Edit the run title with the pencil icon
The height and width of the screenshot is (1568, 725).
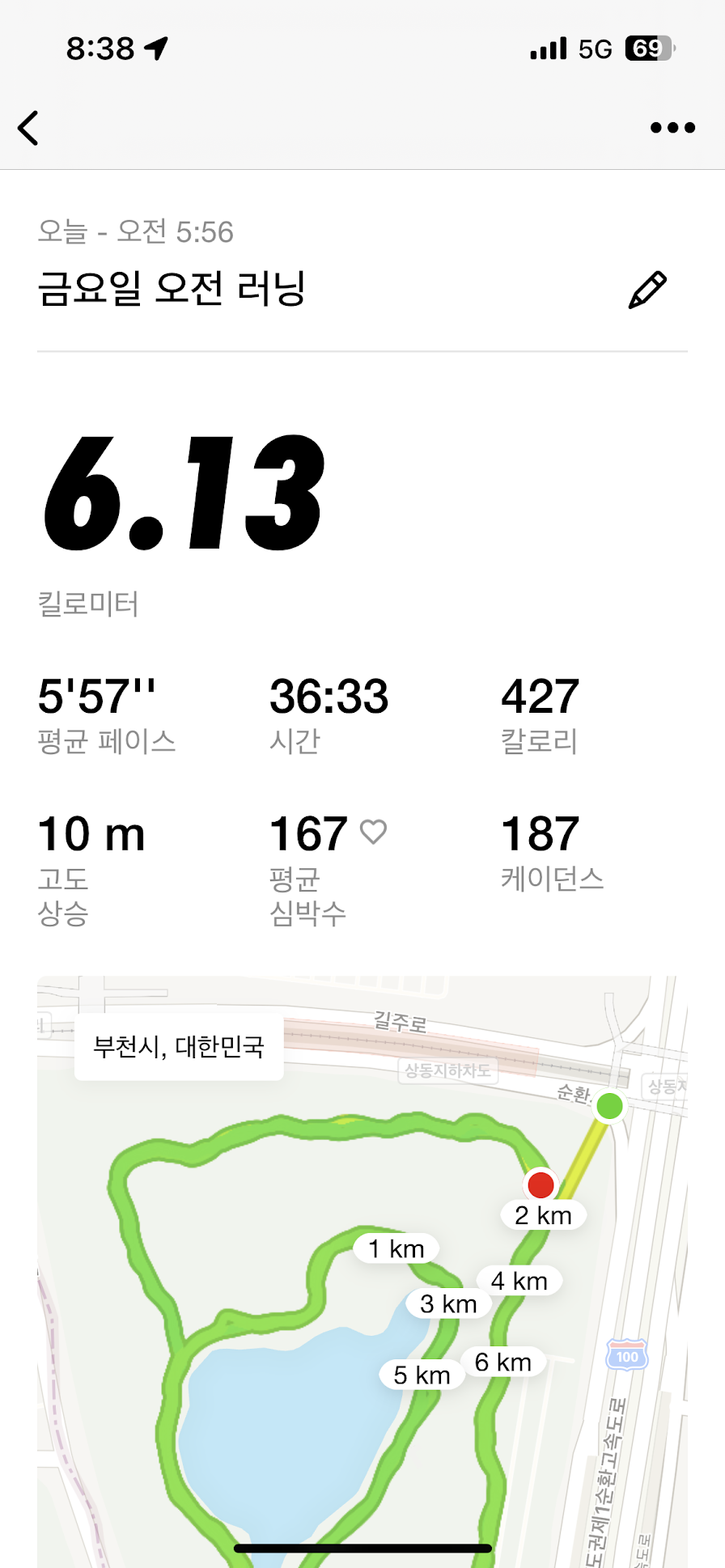647,290
